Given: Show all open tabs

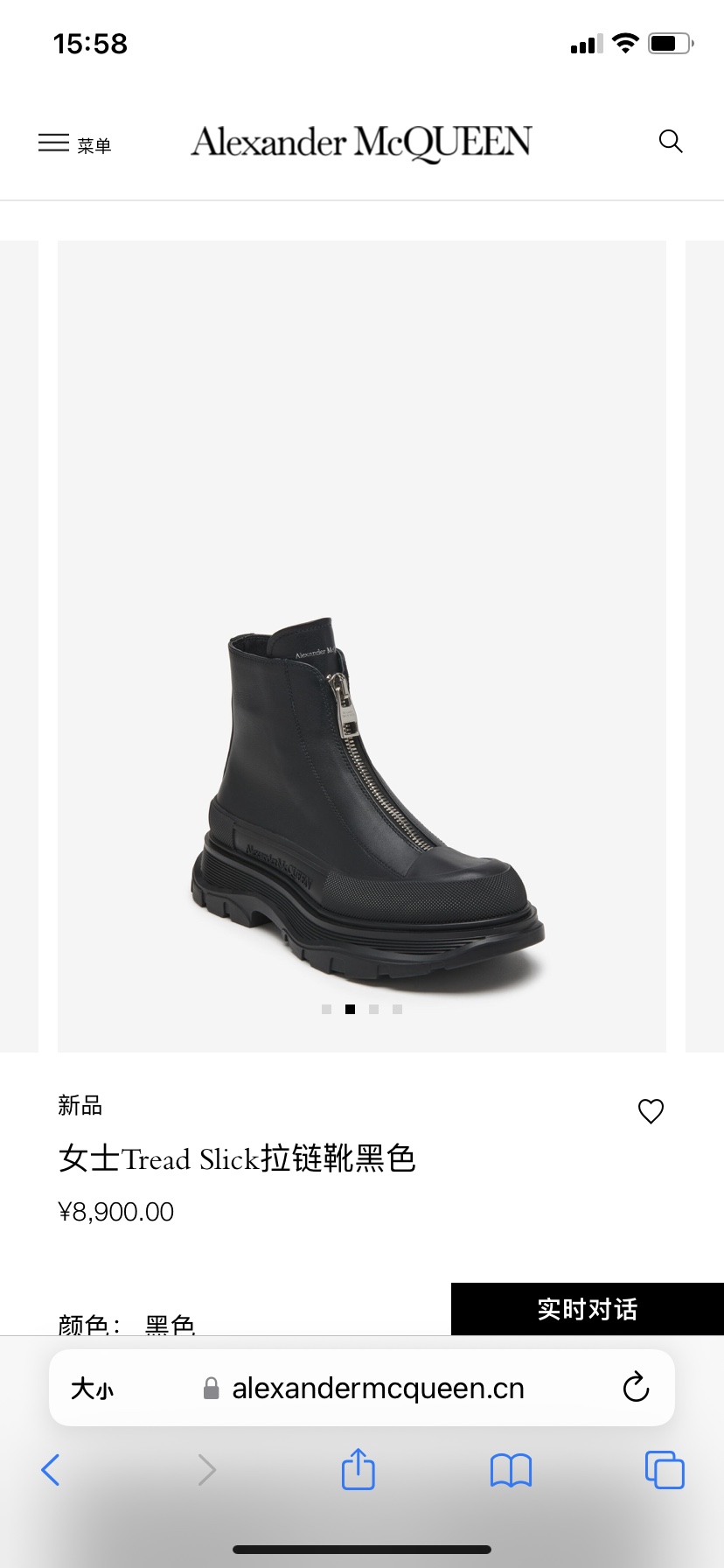Looking at the screenshot, I should pos(665,1470).
